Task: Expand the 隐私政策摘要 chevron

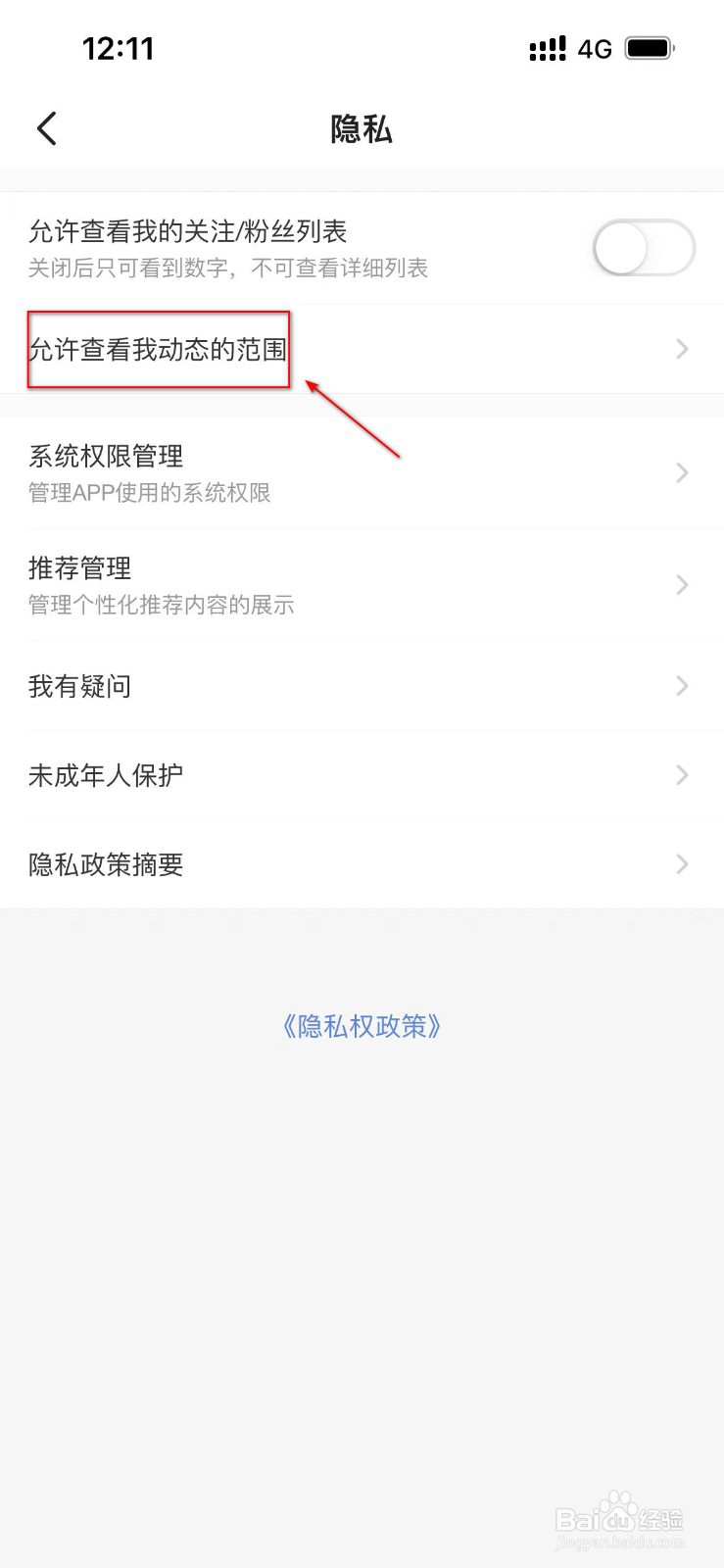Action: click(x=682, y=864)
